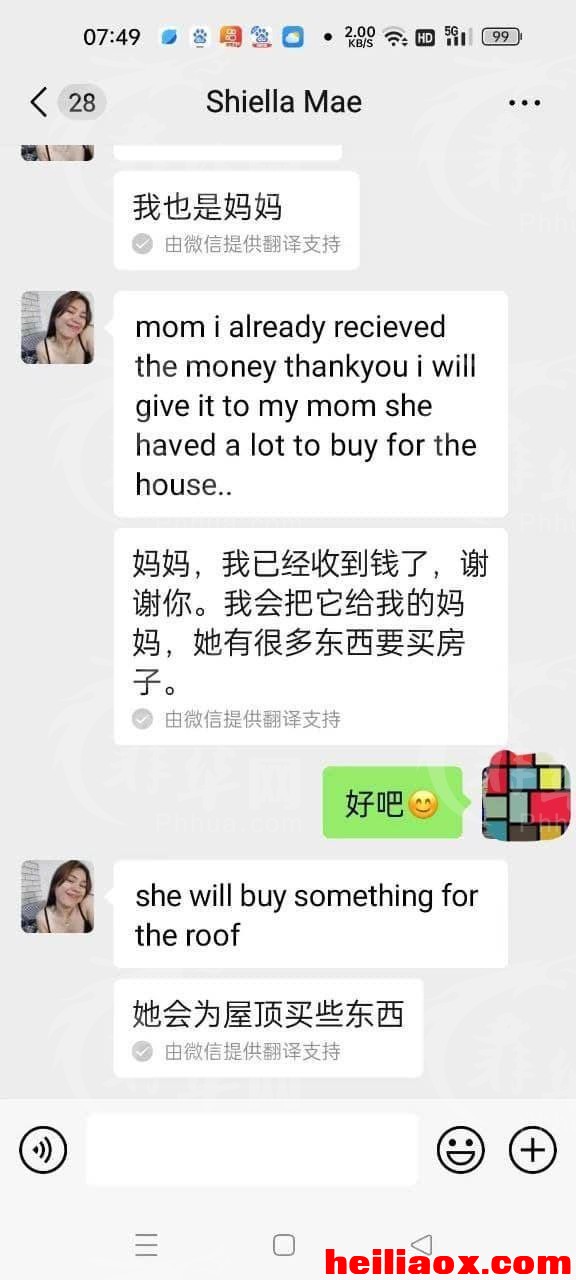
Task: Open Shiella Mae's avatar beside 'the roof' message
Action: [58, 897]
